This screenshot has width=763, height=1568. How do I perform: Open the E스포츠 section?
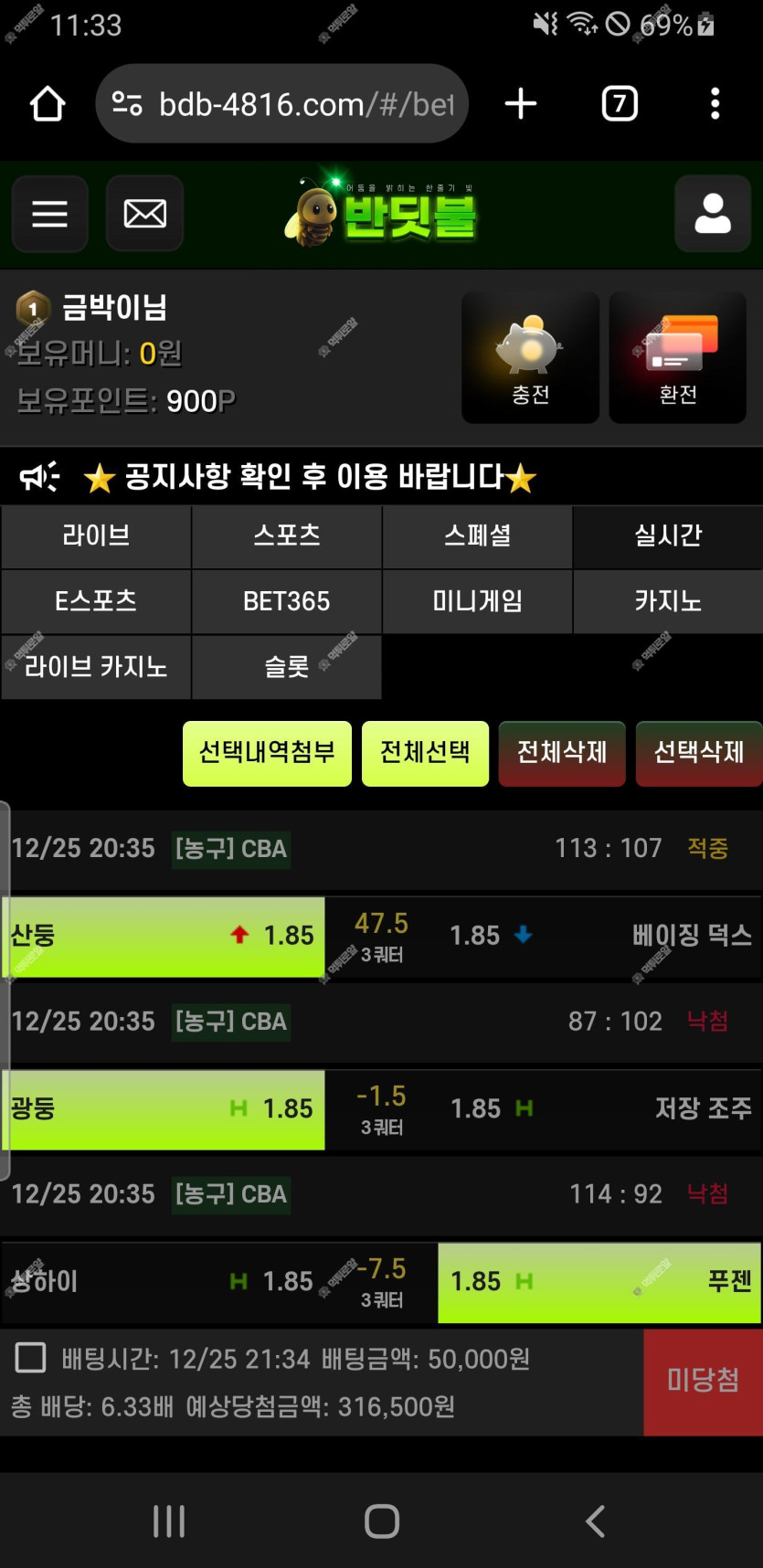point(96,601)
